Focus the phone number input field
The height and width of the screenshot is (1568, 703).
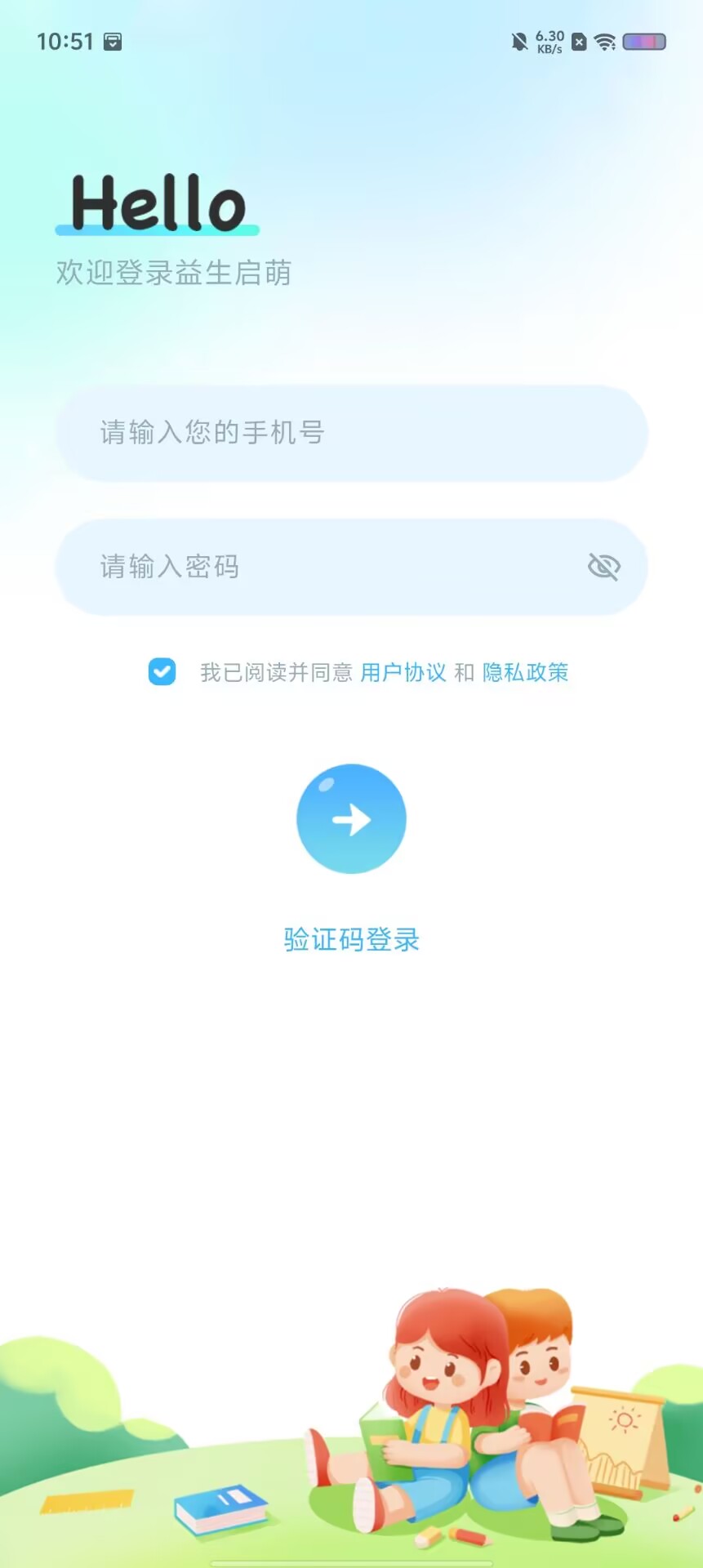351,433
